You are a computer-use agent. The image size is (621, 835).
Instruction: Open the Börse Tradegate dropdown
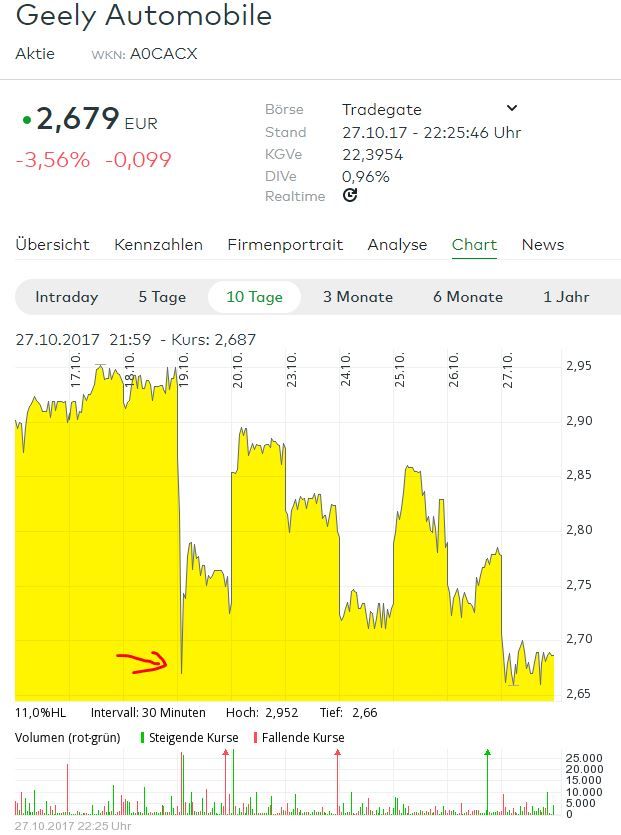point(511,109)
